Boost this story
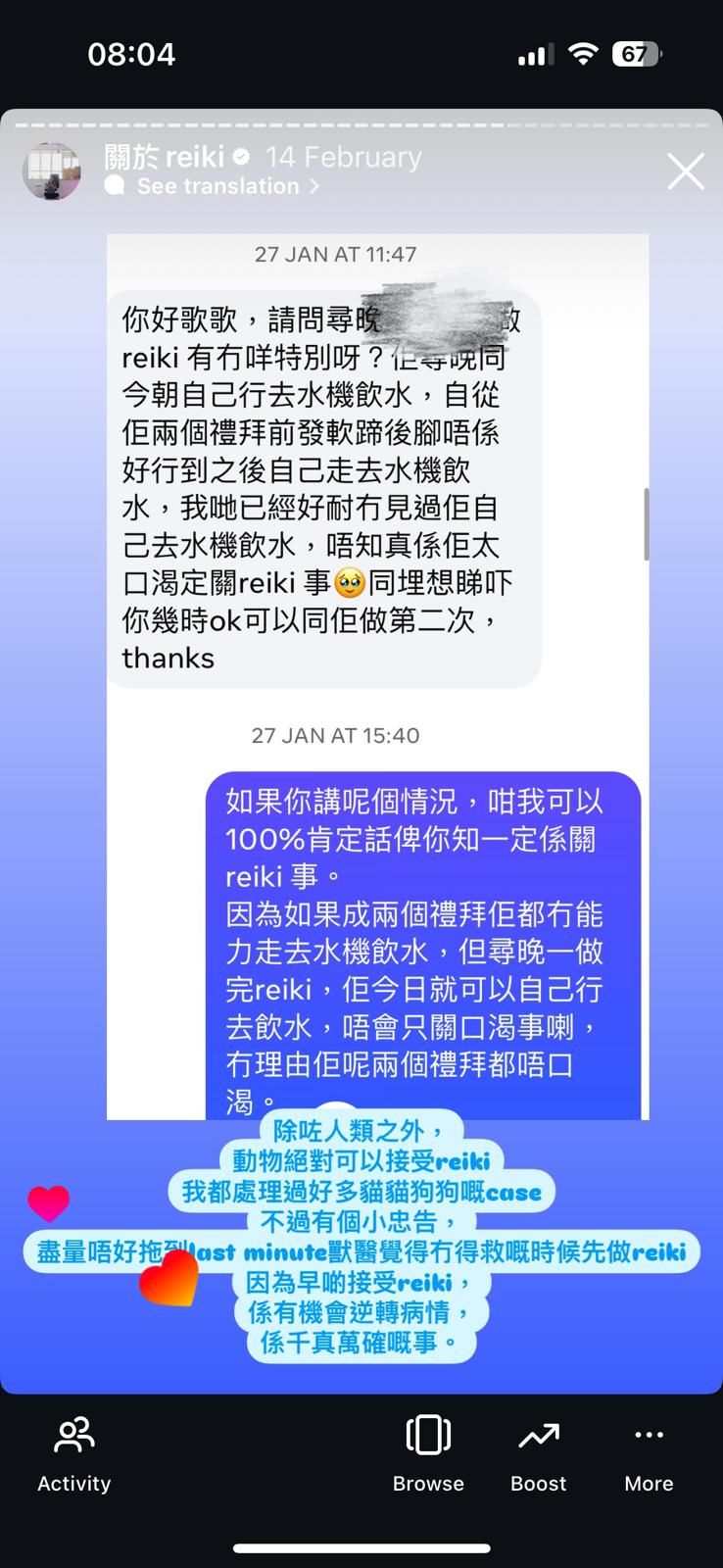 (x=538, y=1452)
